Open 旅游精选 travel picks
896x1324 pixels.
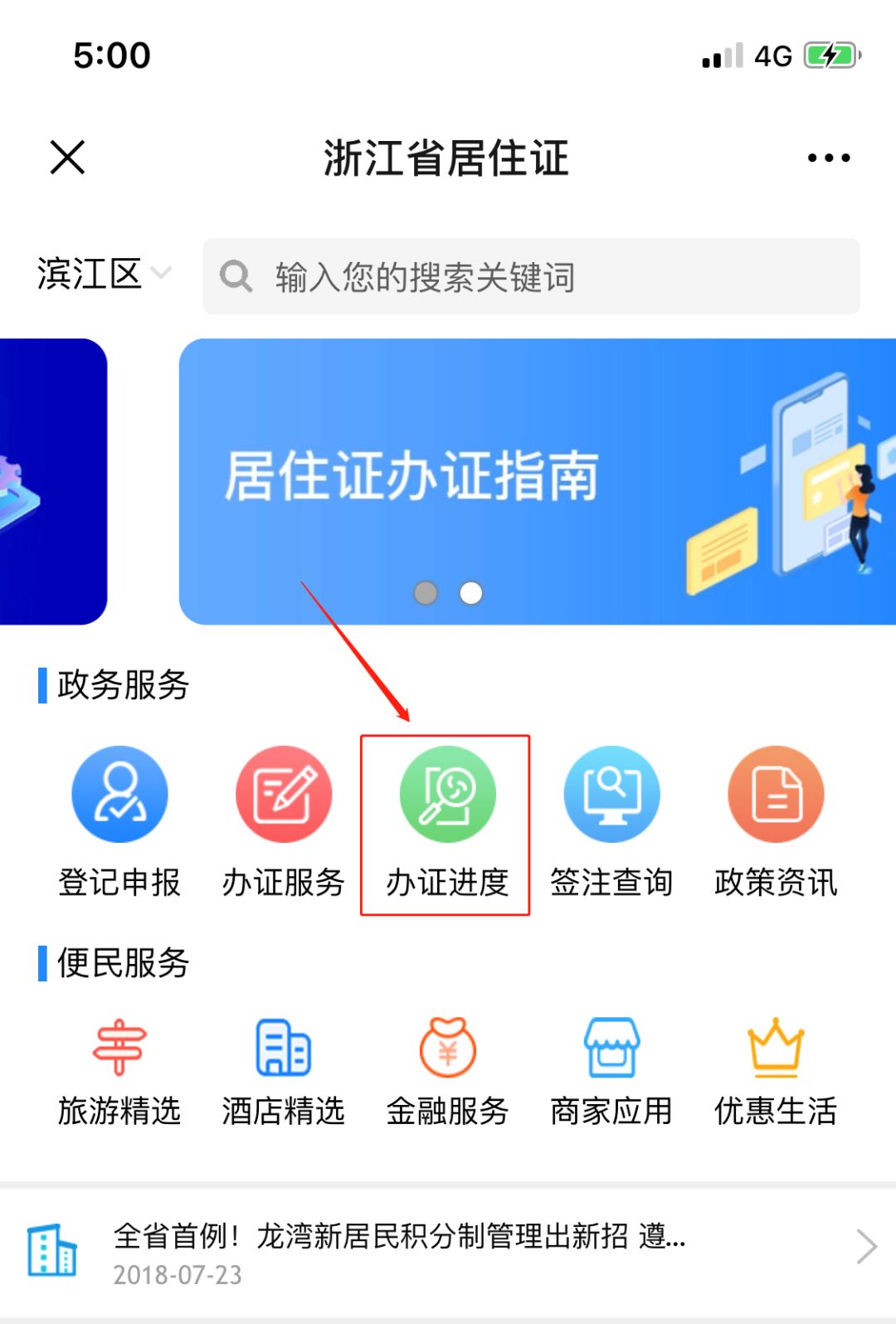[x=119, y=1072]
